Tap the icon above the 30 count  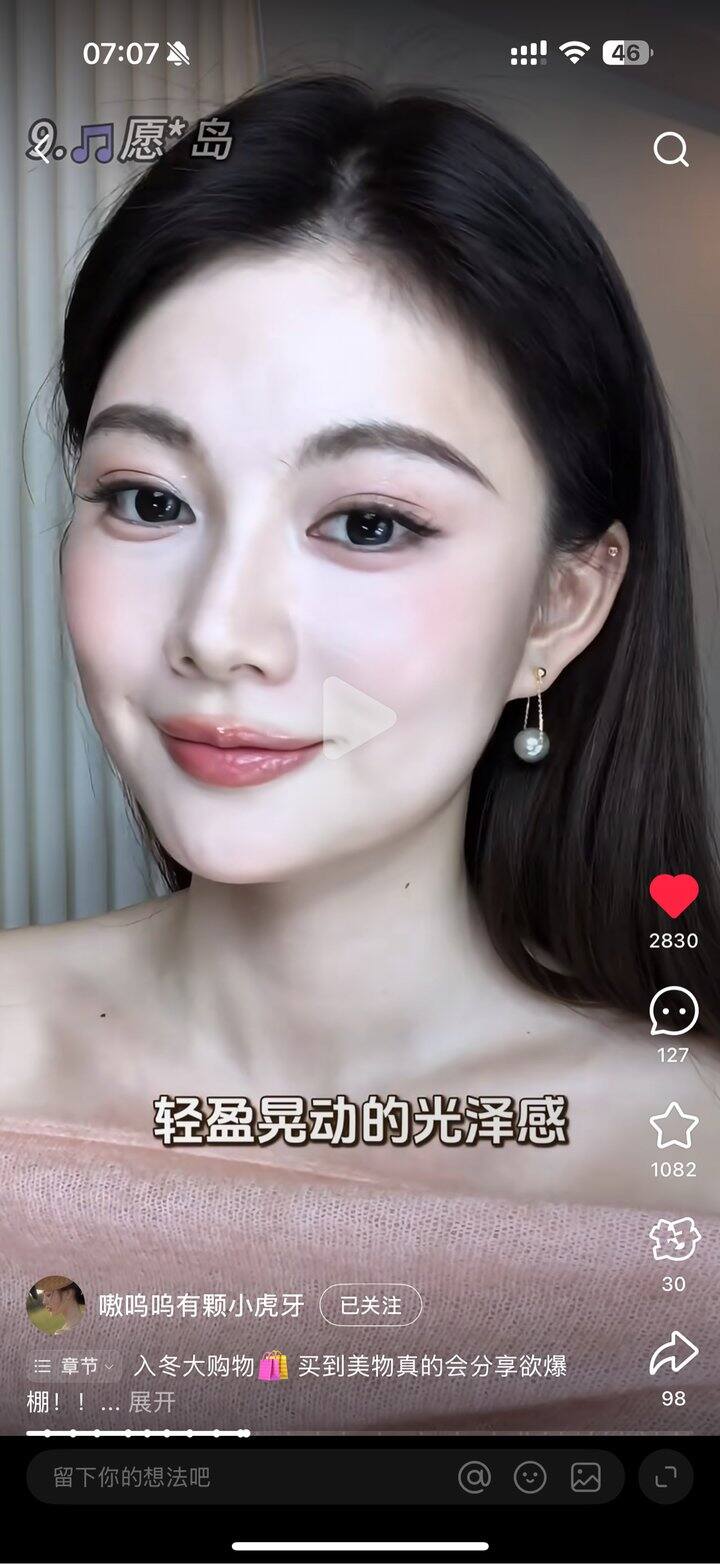(x=673, y=1240)
